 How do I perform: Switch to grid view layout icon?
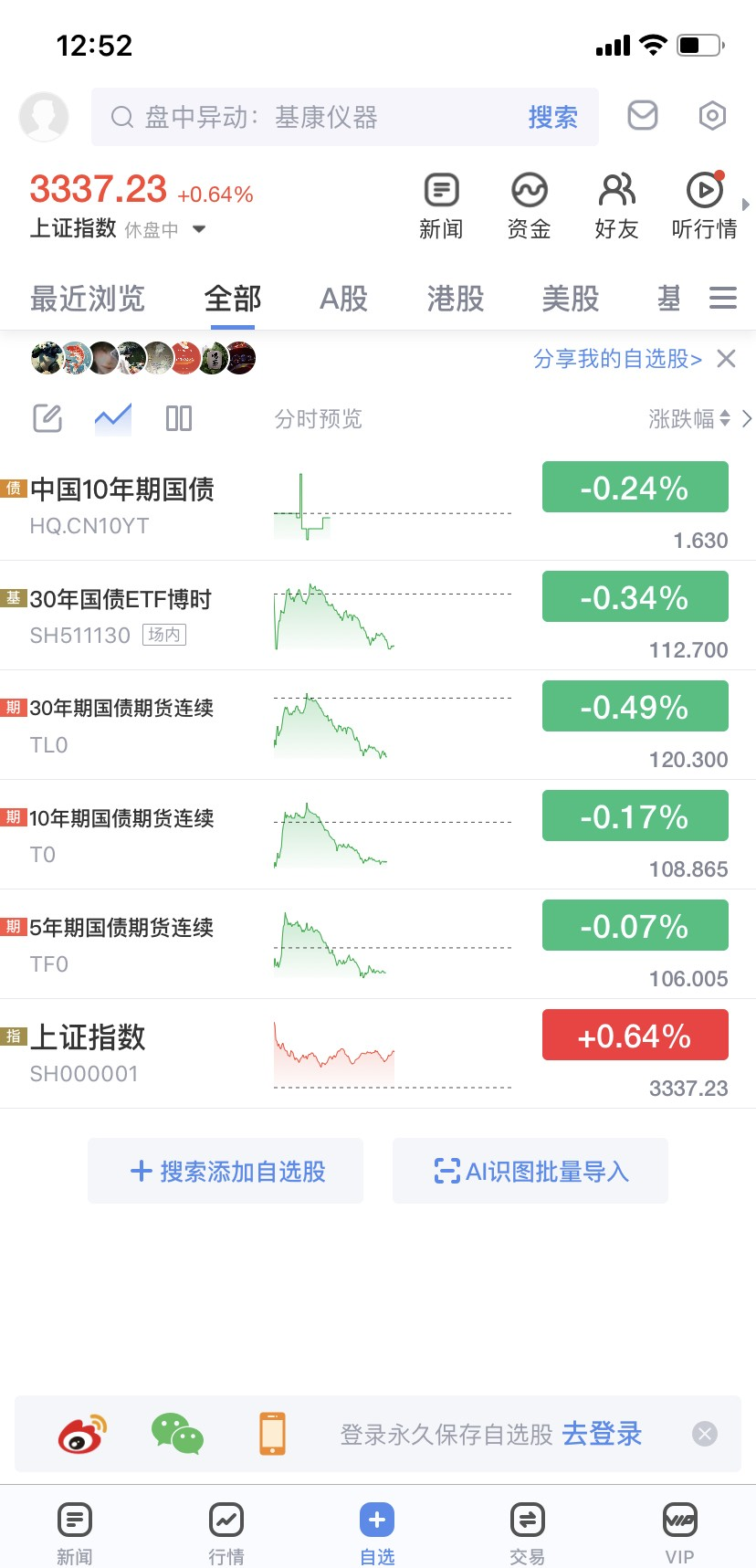178,417
